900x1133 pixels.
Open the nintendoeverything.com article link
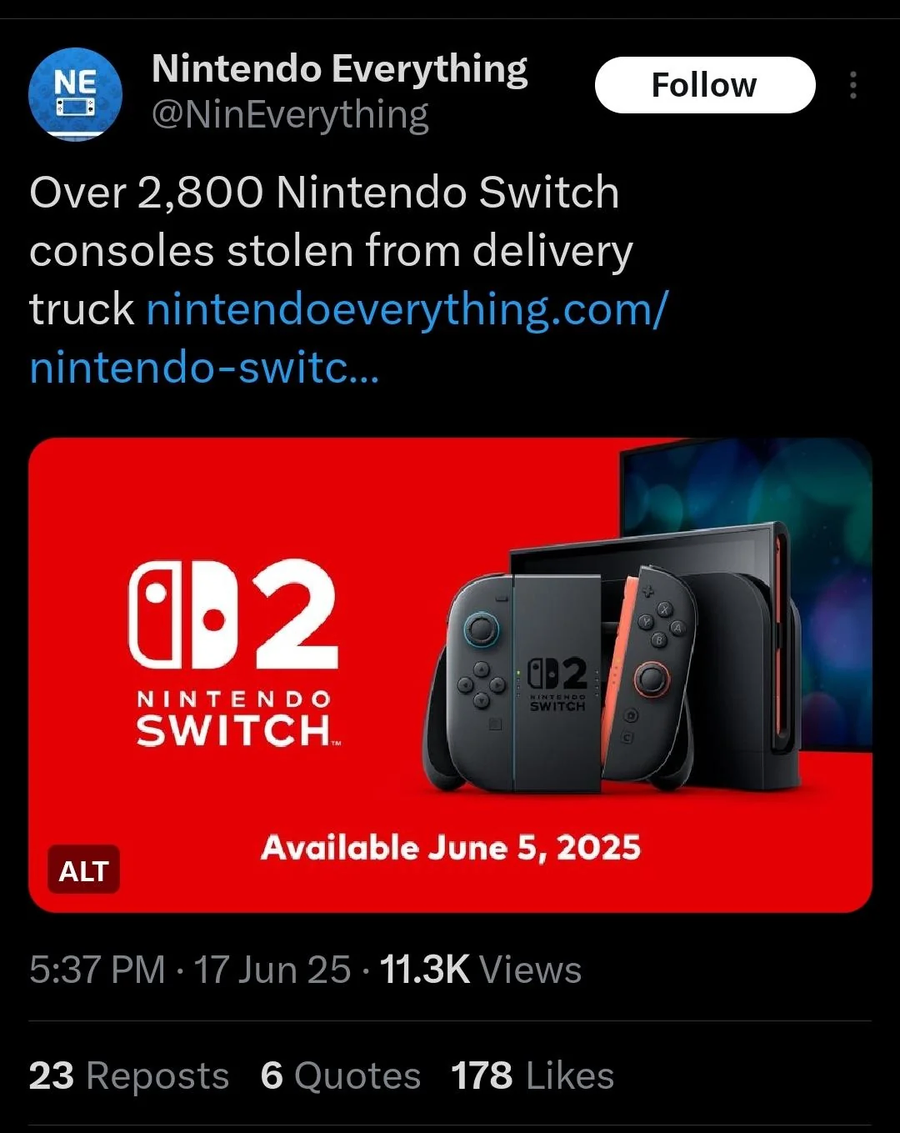click(405, 310)
